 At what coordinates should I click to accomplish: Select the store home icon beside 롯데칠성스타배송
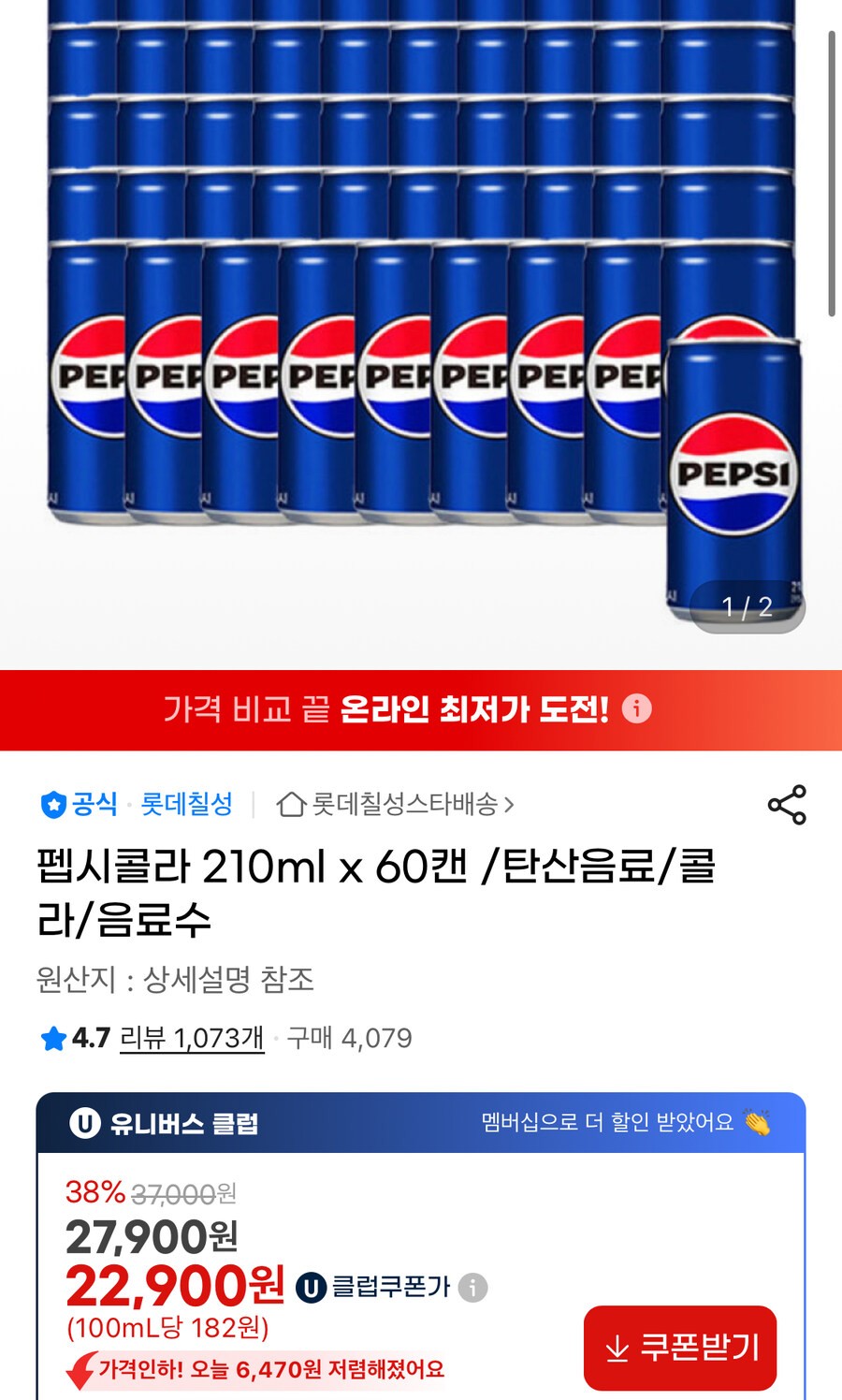(x=291, y=804)
